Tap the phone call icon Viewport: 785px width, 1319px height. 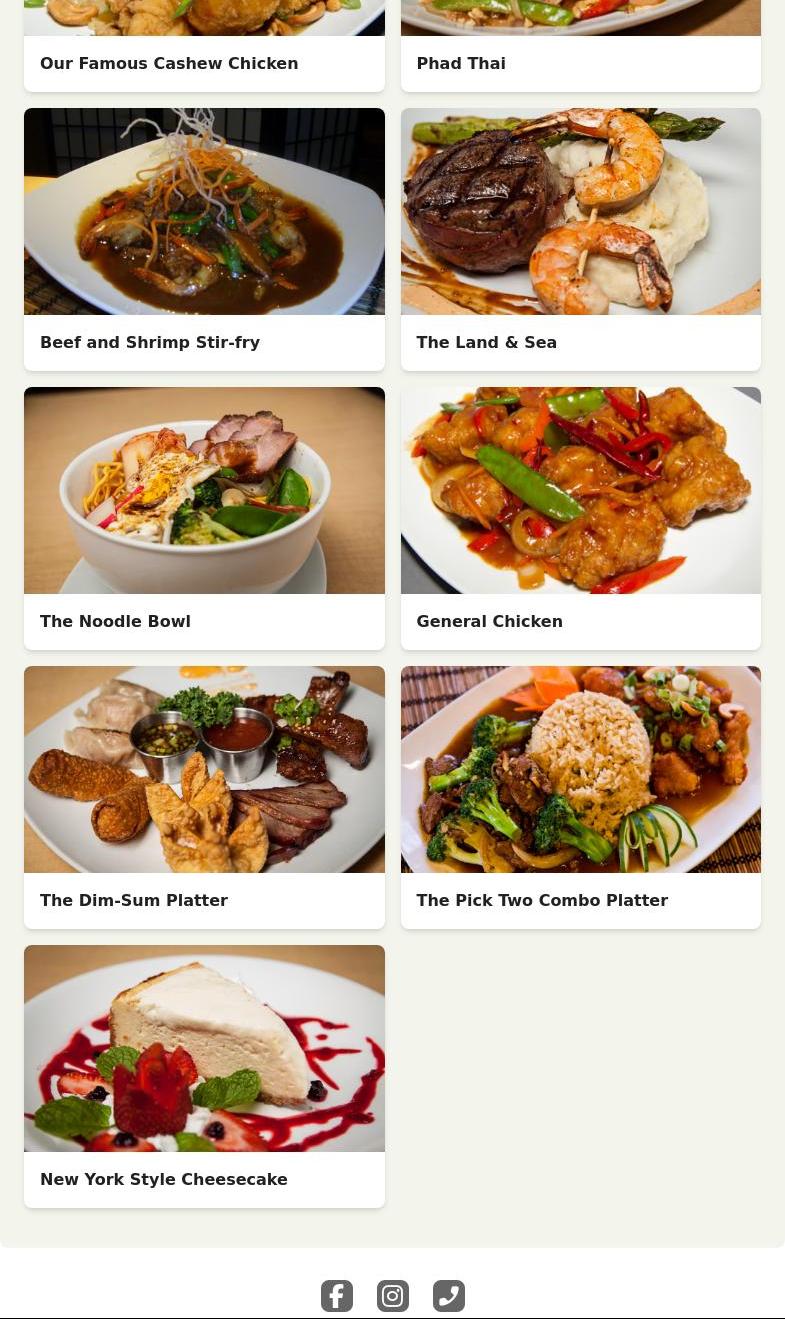click(449, 1295)
